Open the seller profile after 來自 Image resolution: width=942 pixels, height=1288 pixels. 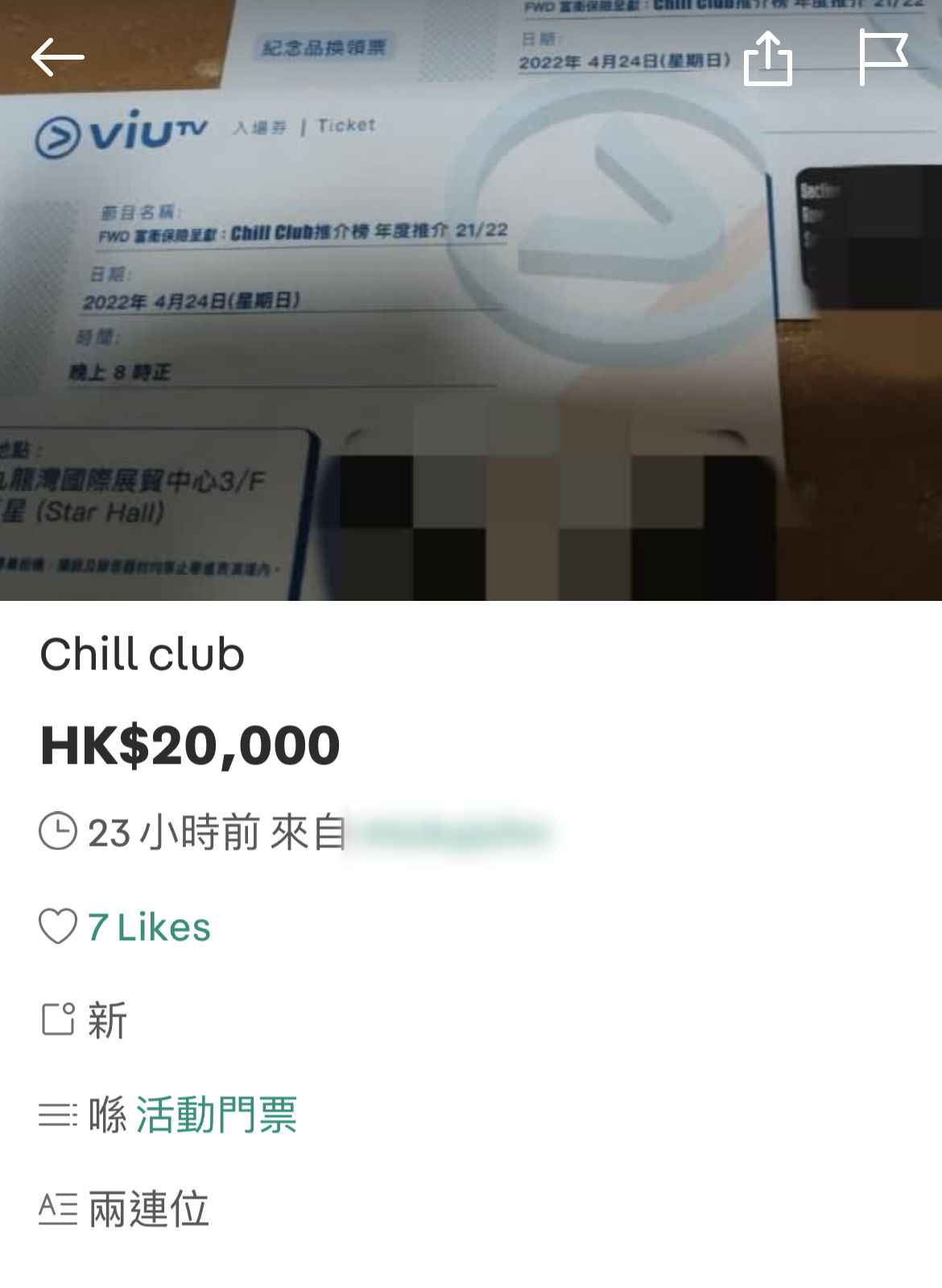452,832
